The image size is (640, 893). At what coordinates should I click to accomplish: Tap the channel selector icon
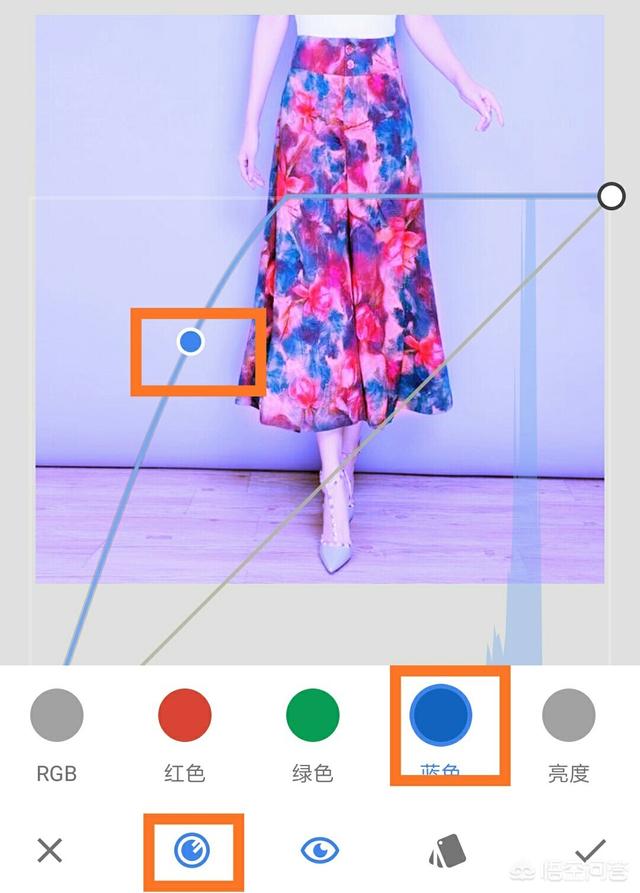(x=191, y=851)
